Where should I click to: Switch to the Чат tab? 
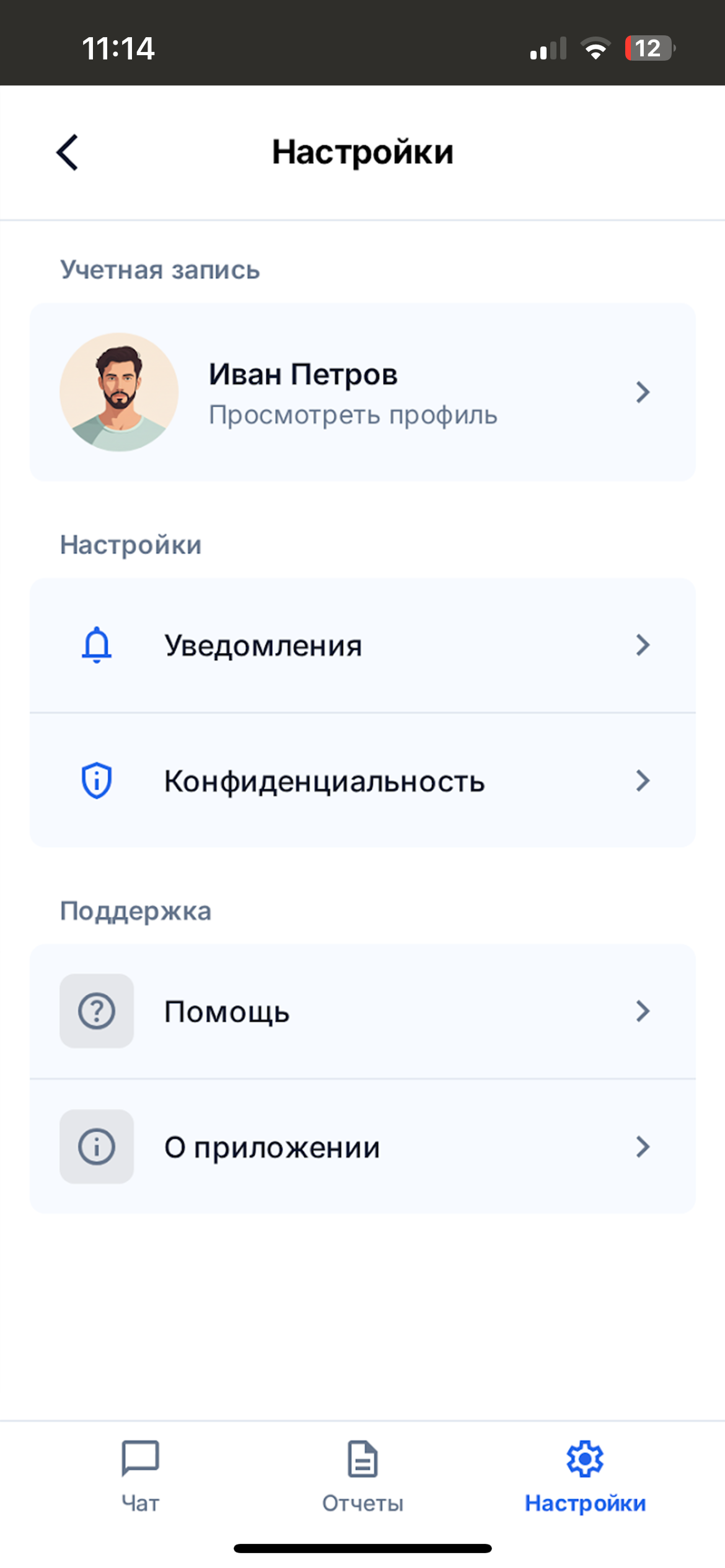[141, 1476]
